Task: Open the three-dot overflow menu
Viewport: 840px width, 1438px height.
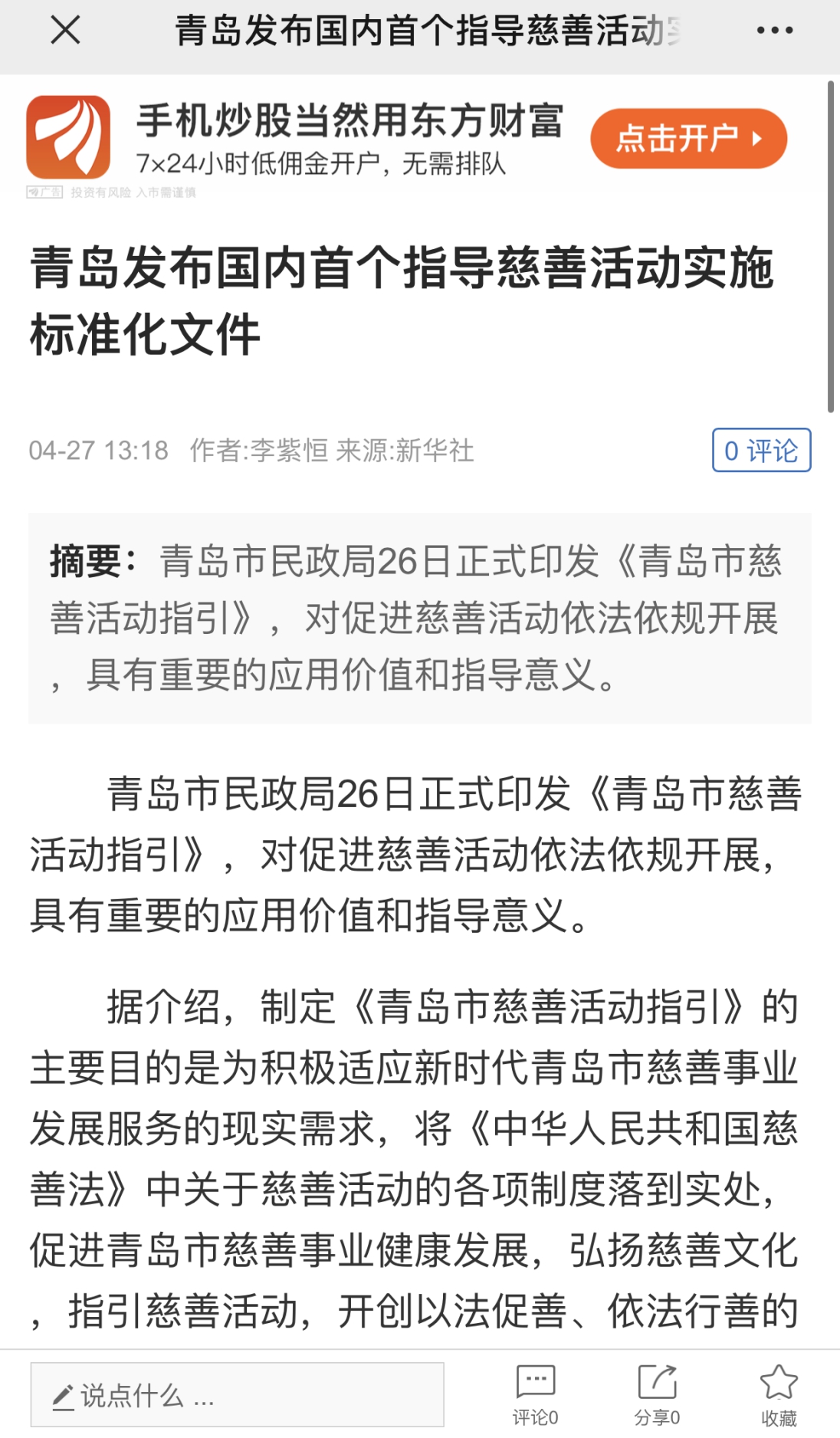Action: click(x=774, y=31)
